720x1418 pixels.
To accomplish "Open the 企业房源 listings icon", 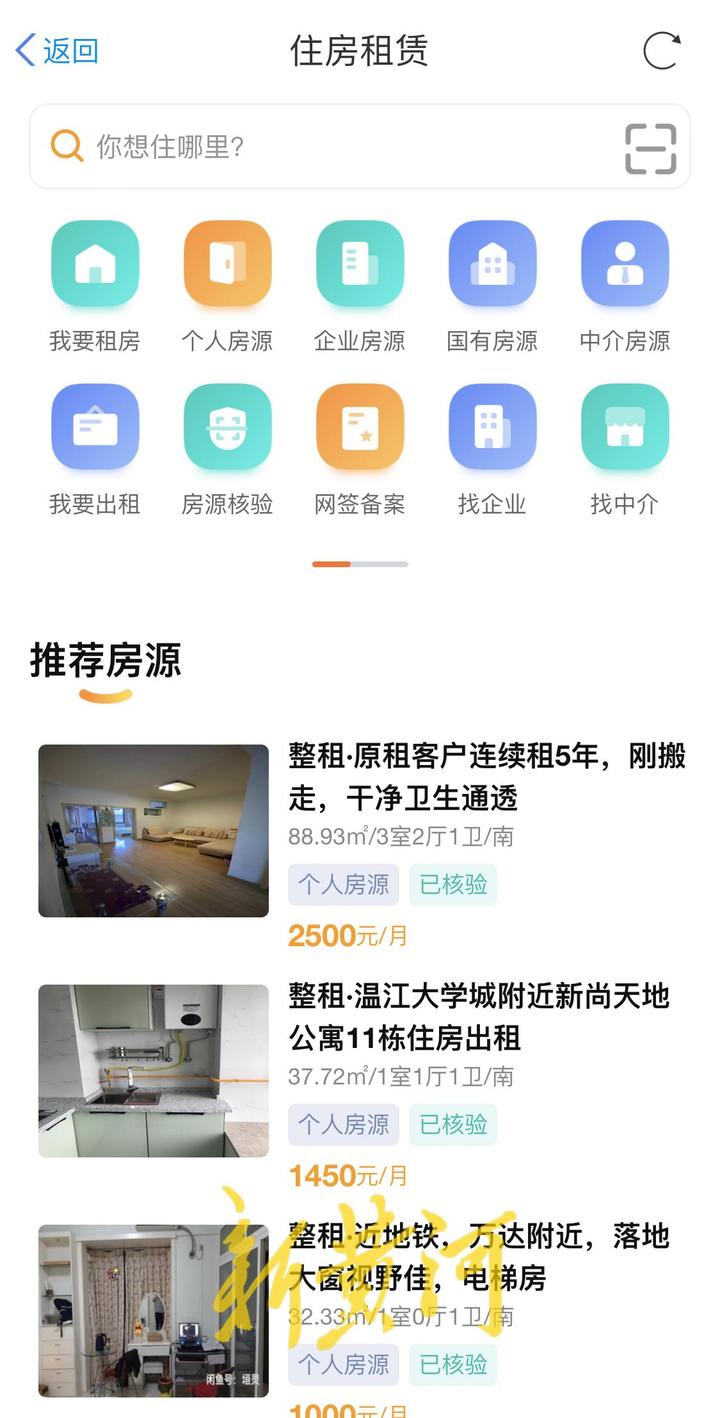I will pos(359,263).
